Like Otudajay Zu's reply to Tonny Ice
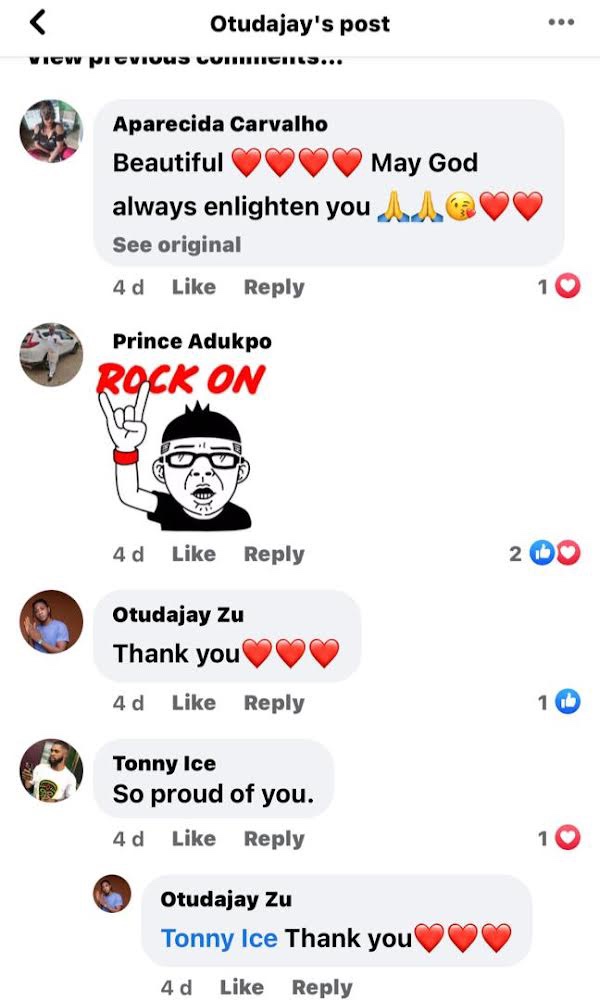Screen dimensions: 600x1000 click(x=241, y=987)
